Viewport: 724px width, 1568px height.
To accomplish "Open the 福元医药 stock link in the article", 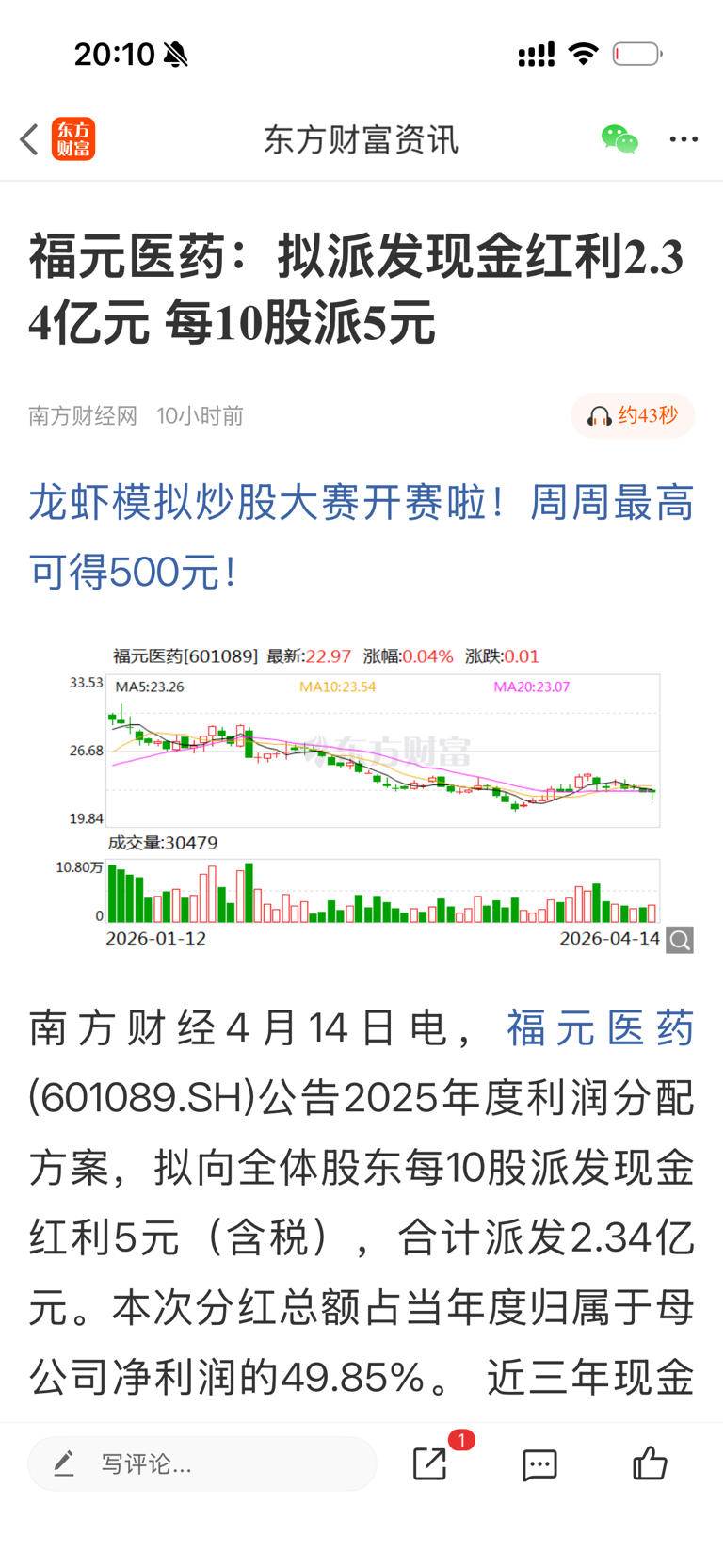I will point(601,1027).
